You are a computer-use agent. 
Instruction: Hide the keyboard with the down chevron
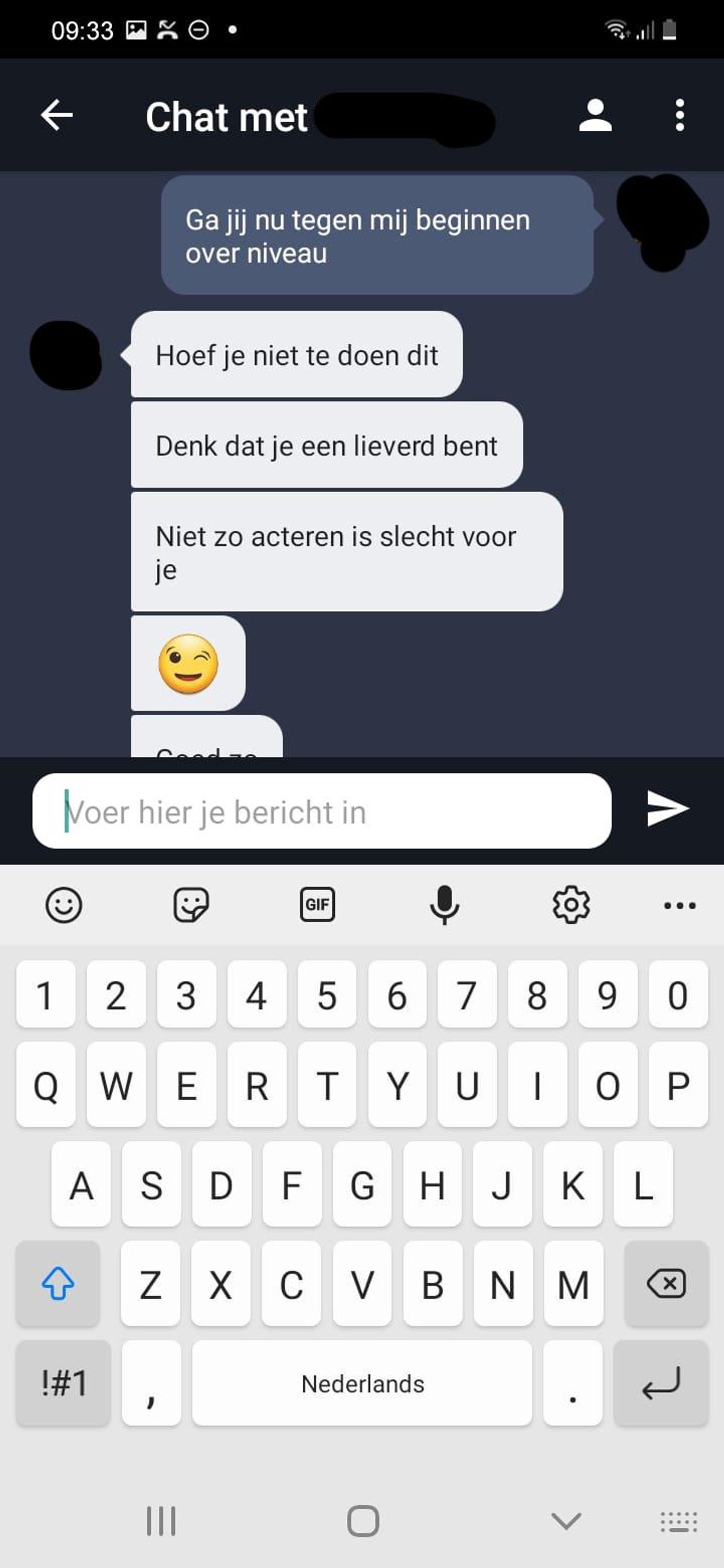click(567, 1521)
